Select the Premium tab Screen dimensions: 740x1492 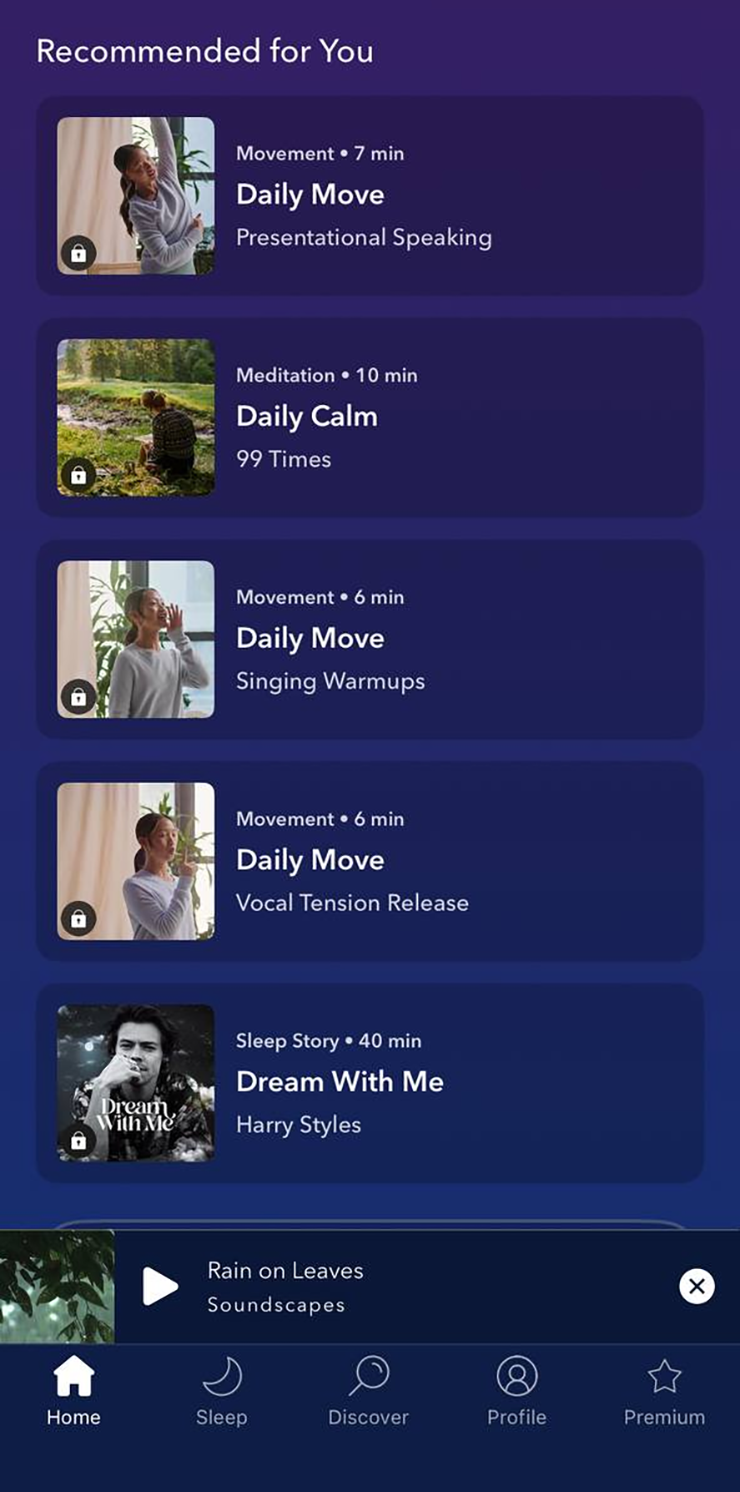(664, 1391)
